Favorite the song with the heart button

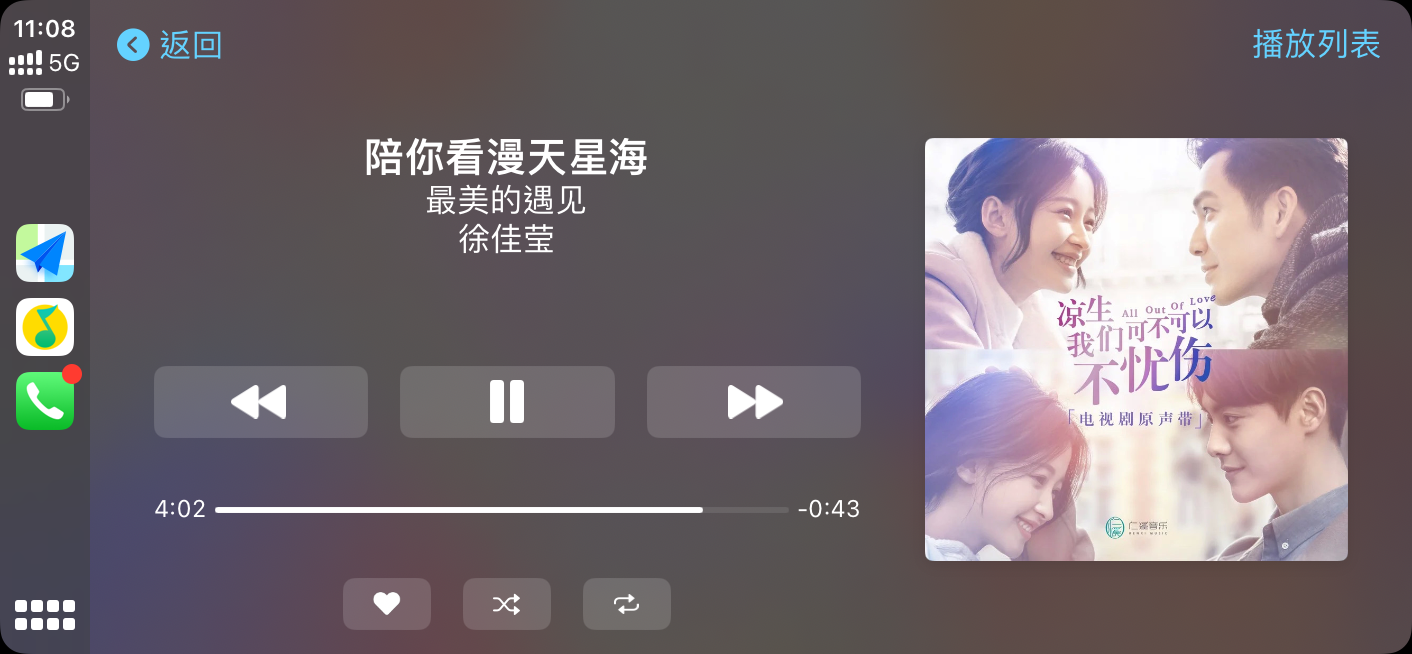(x=387, y=604)
